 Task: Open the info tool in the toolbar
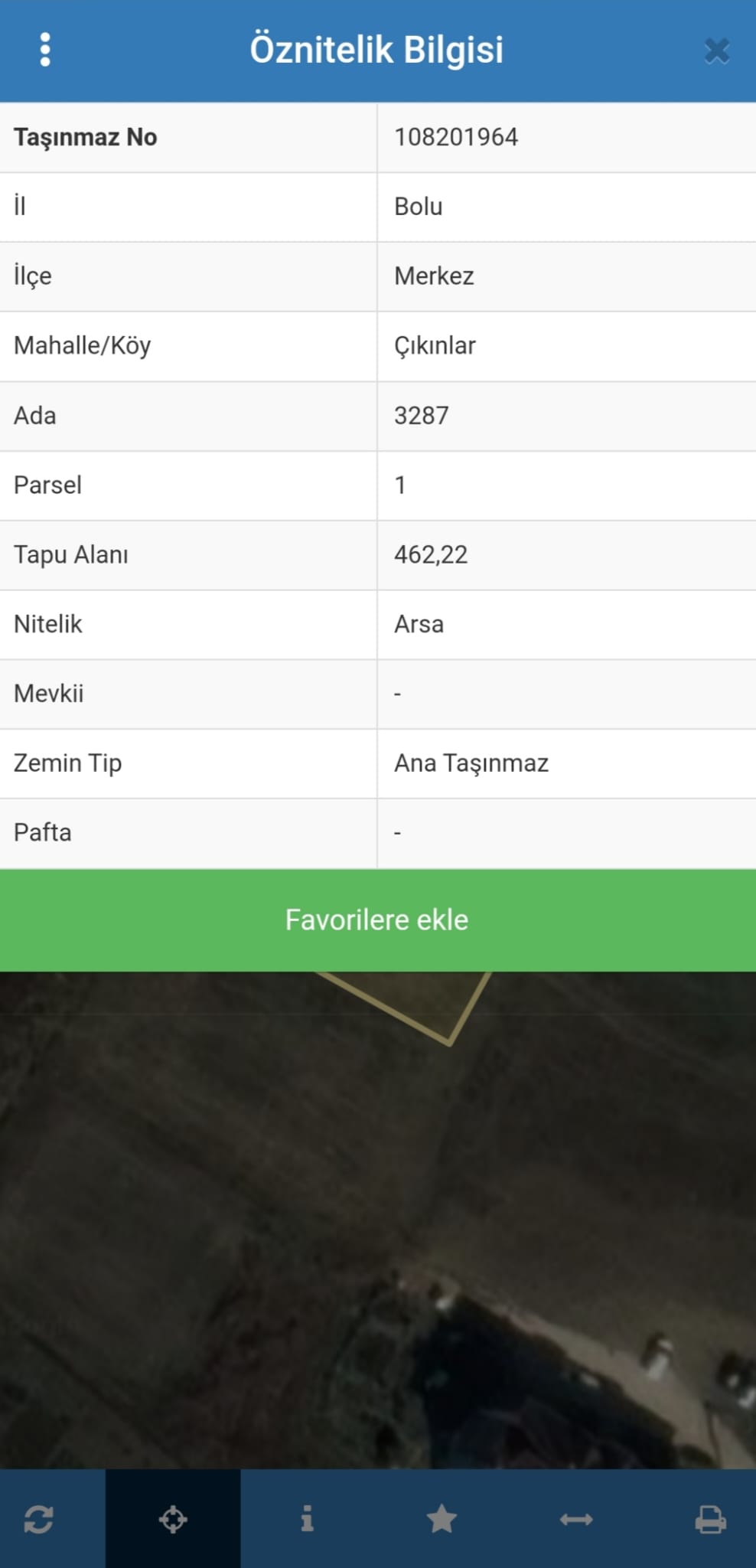(x=307, y=1519)
